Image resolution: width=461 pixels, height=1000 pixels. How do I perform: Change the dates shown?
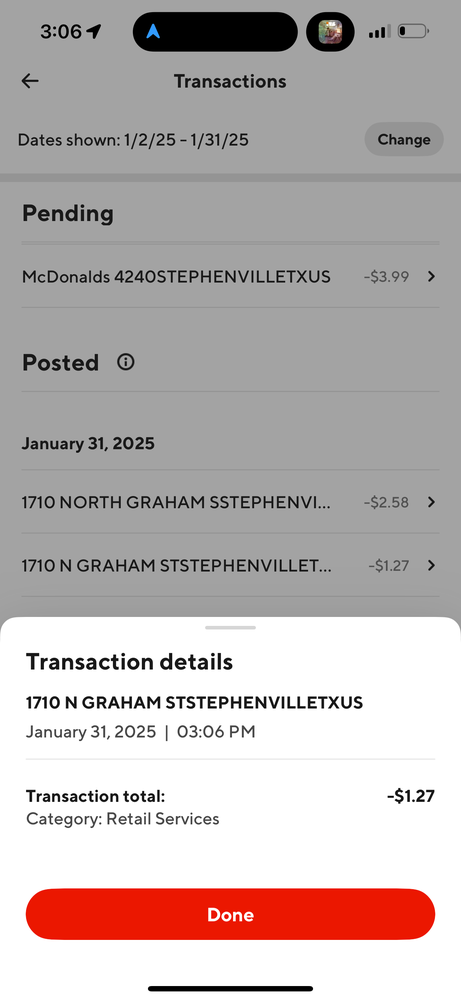(x=404, y=139)
